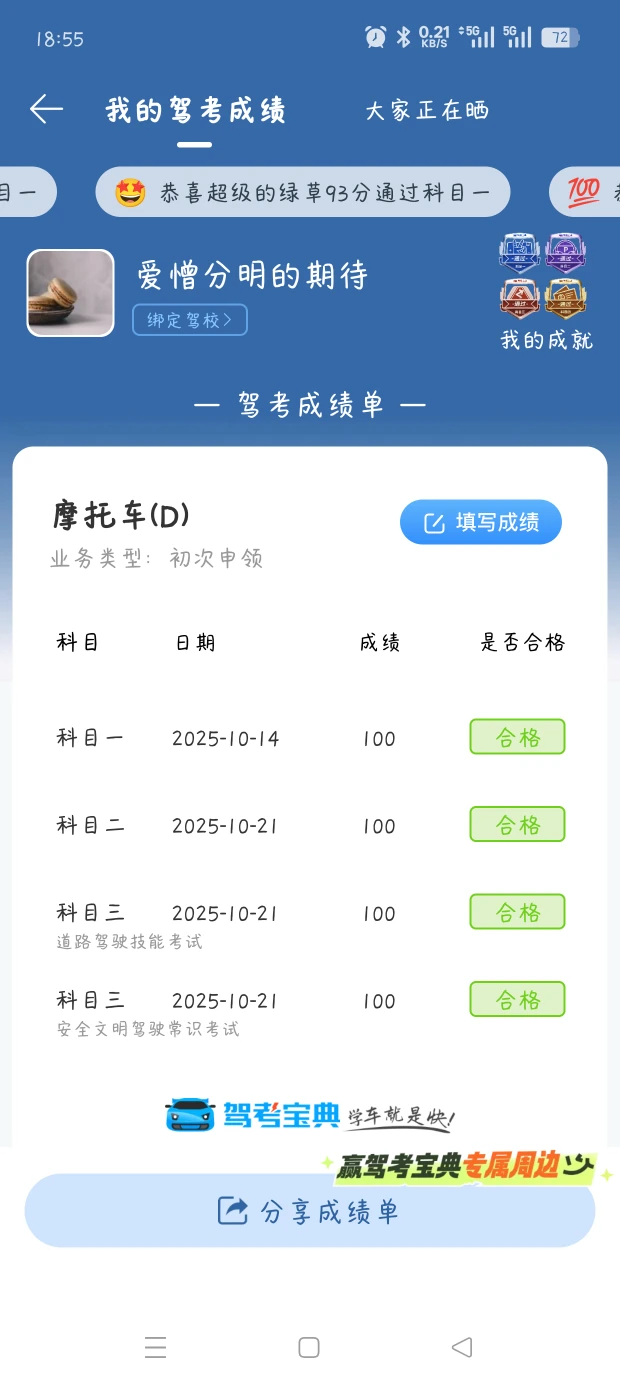Switch to the 大家正在晒 tab
Viewport: 620px width, 1386px height.
click(427, 111)
